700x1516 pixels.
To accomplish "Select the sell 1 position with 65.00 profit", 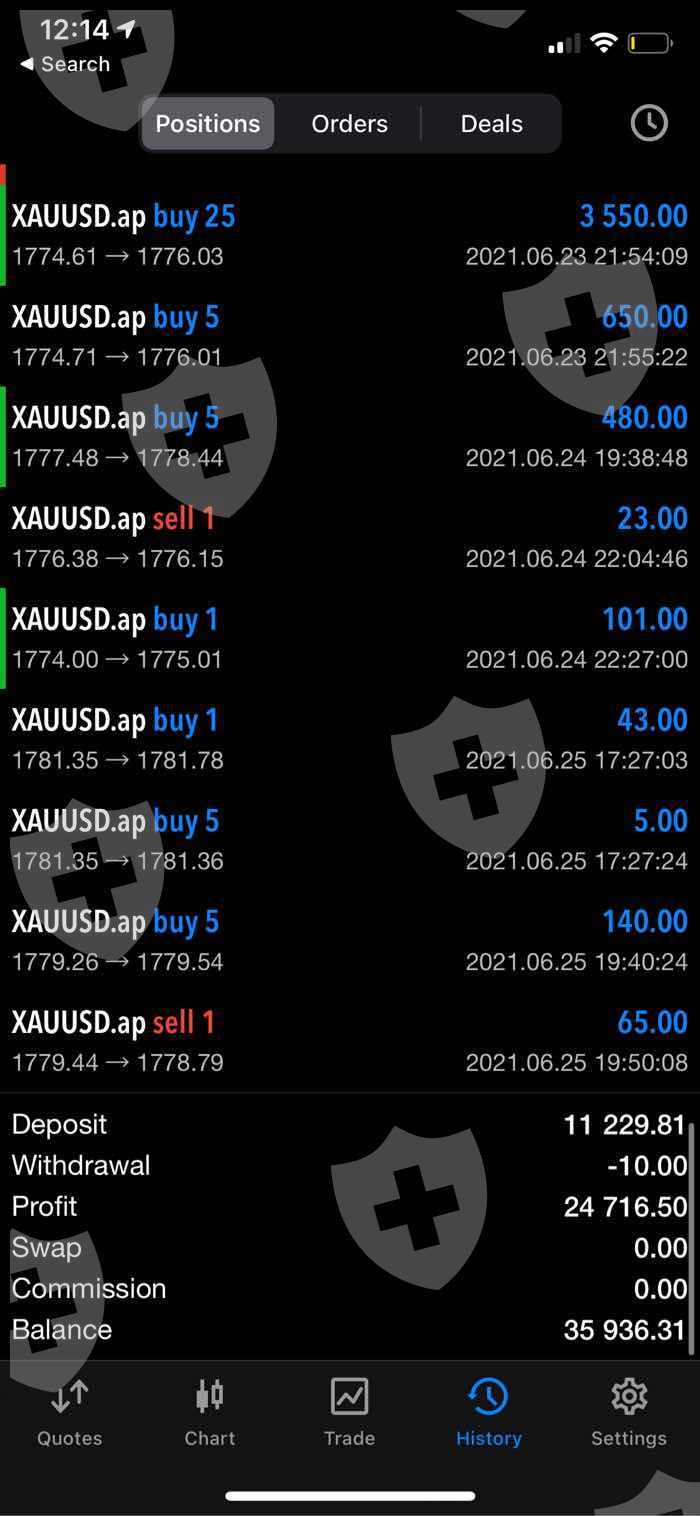I will (350, 1042).
